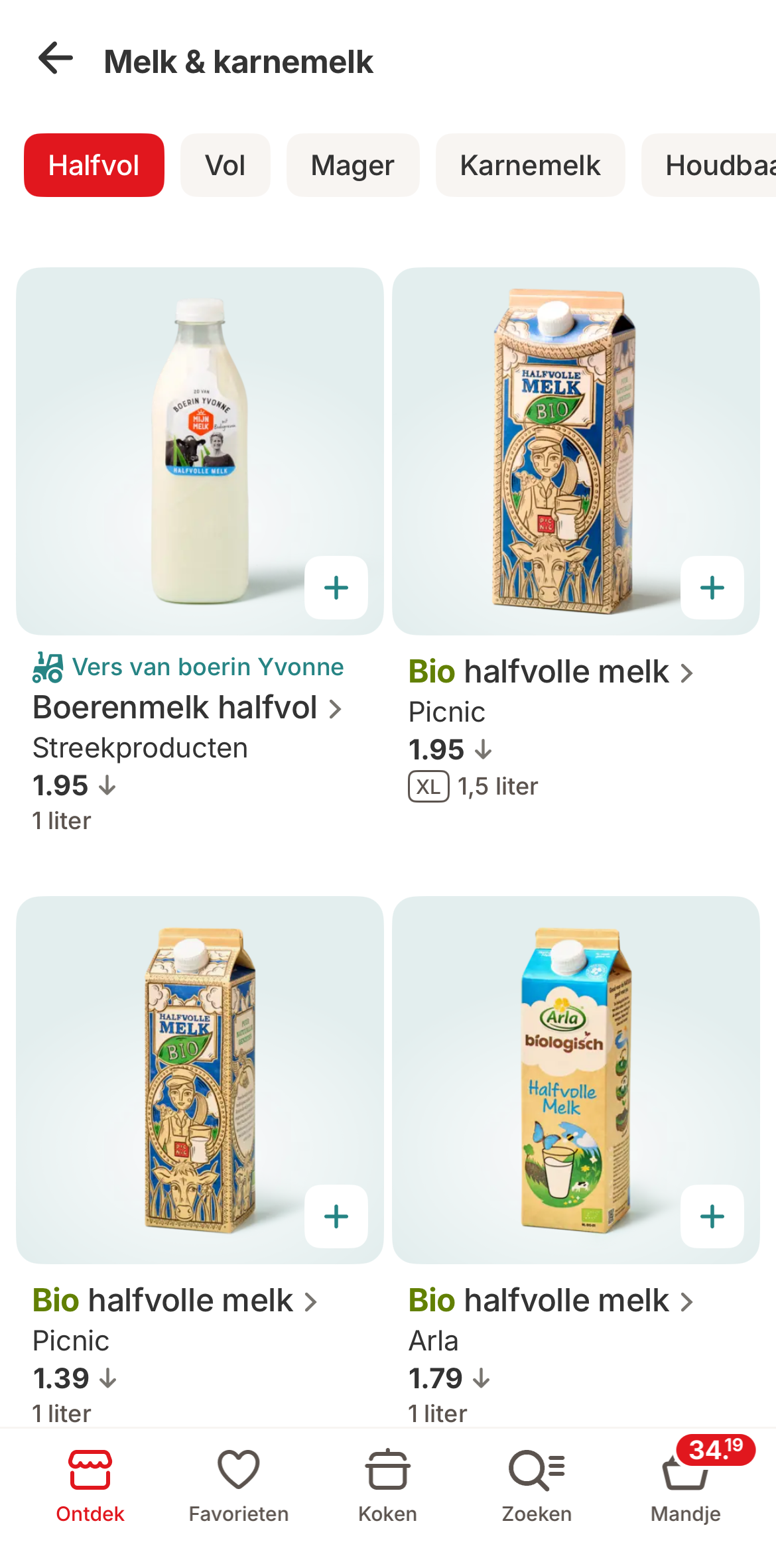Add Picnic Bio halfvolle melk 1,5 liter
Image resolution: width=776 pixels, height=1568 pixels.
[712, 588]
